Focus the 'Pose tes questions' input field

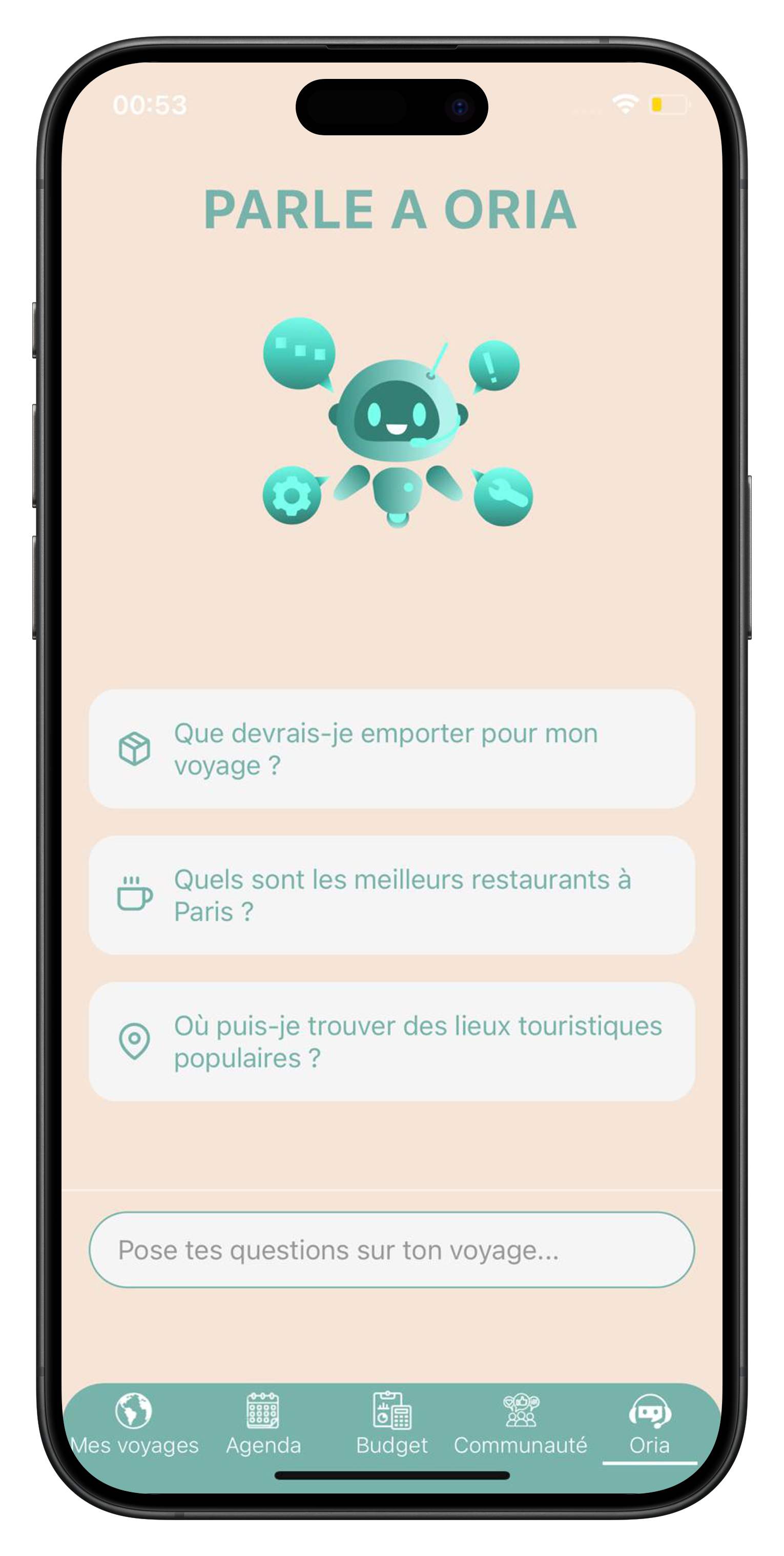pos(391,1250)
